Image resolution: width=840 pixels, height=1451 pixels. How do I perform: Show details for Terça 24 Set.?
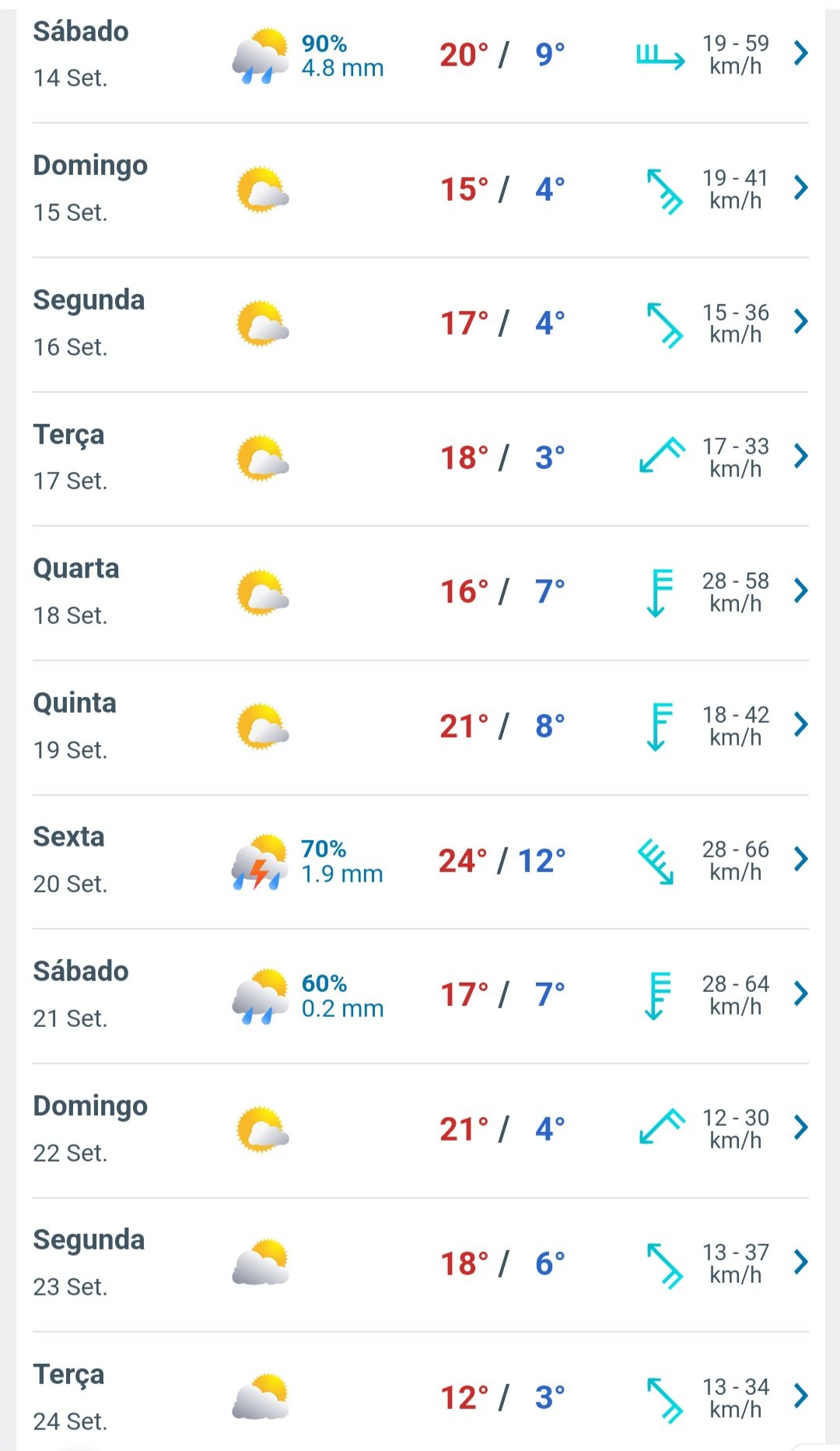(x=420, y=1392)
